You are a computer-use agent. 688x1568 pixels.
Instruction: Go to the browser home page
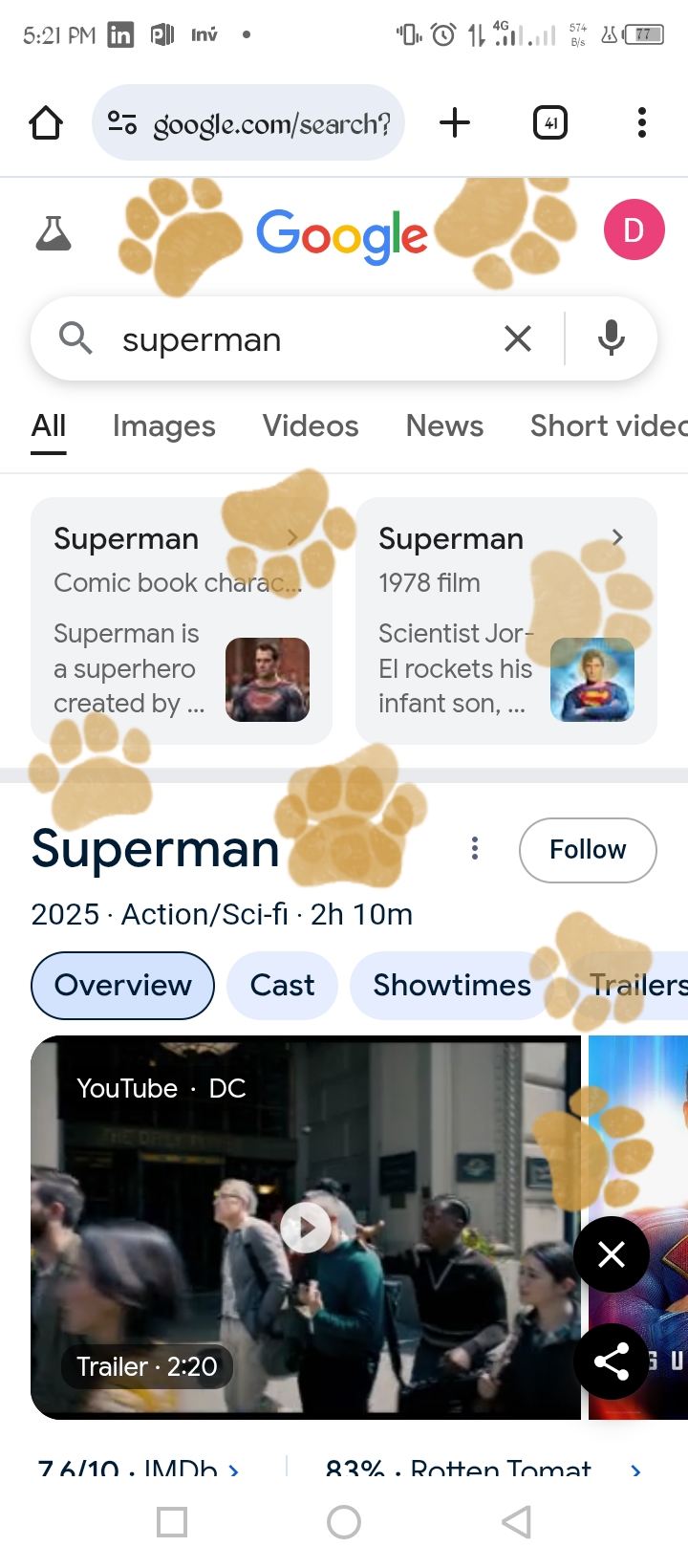pyautogui.click(x=46, y=122)
